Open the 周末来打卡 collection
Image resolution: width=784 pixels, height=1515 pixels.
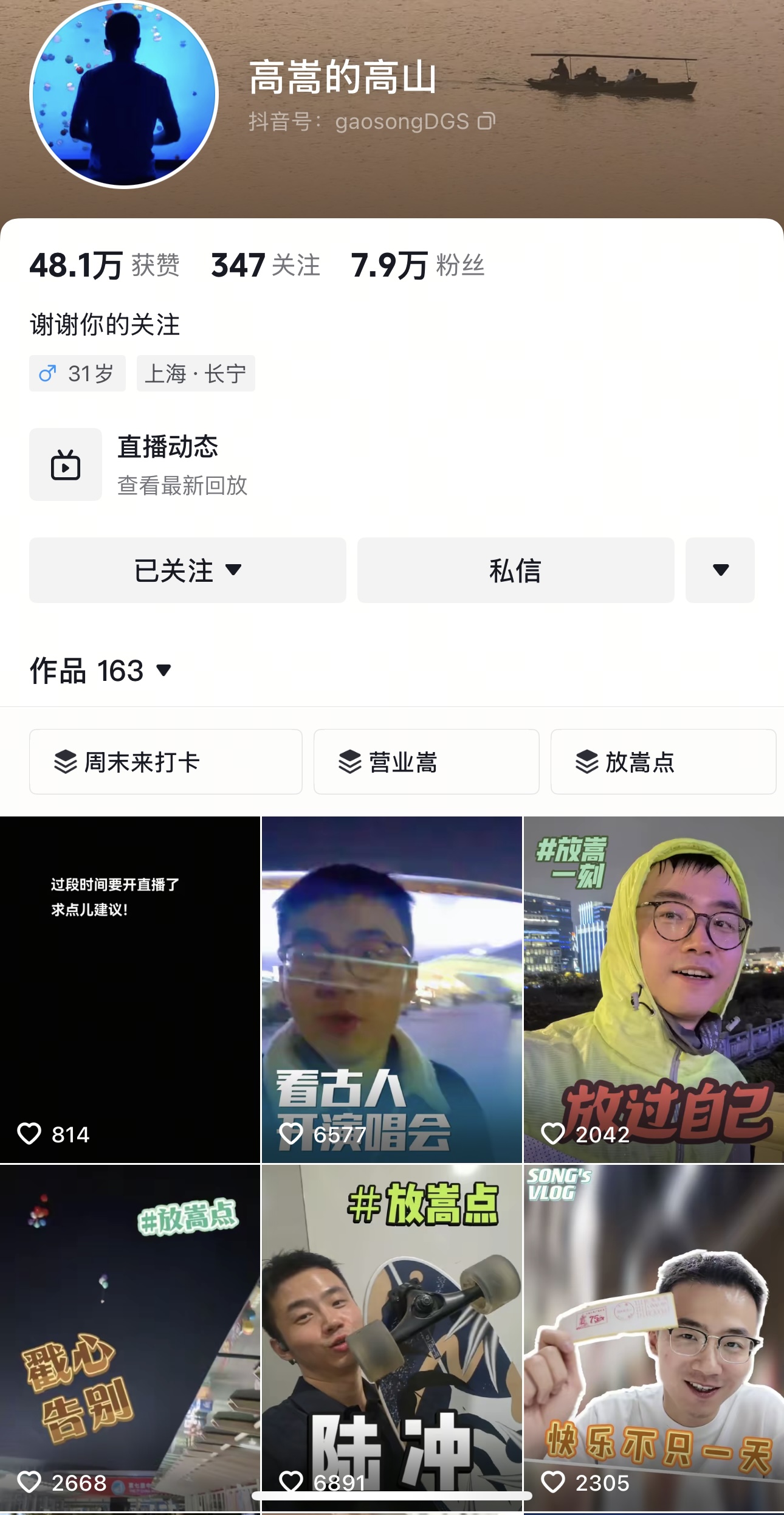tap(165, 762)
